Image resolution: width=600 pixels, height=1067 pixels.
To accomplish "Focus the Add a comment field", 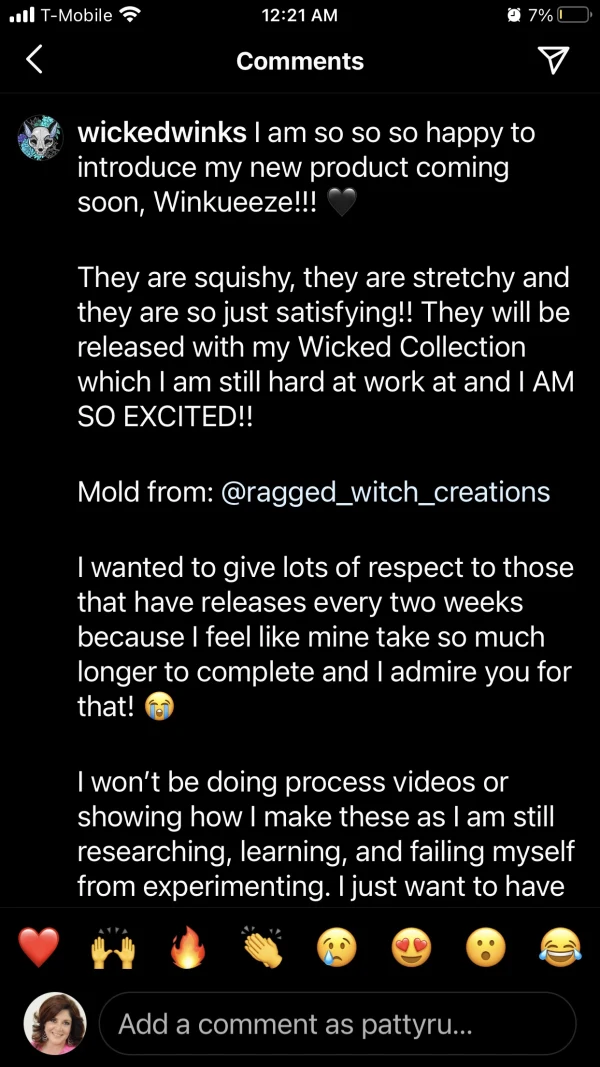I will 337,1024.
